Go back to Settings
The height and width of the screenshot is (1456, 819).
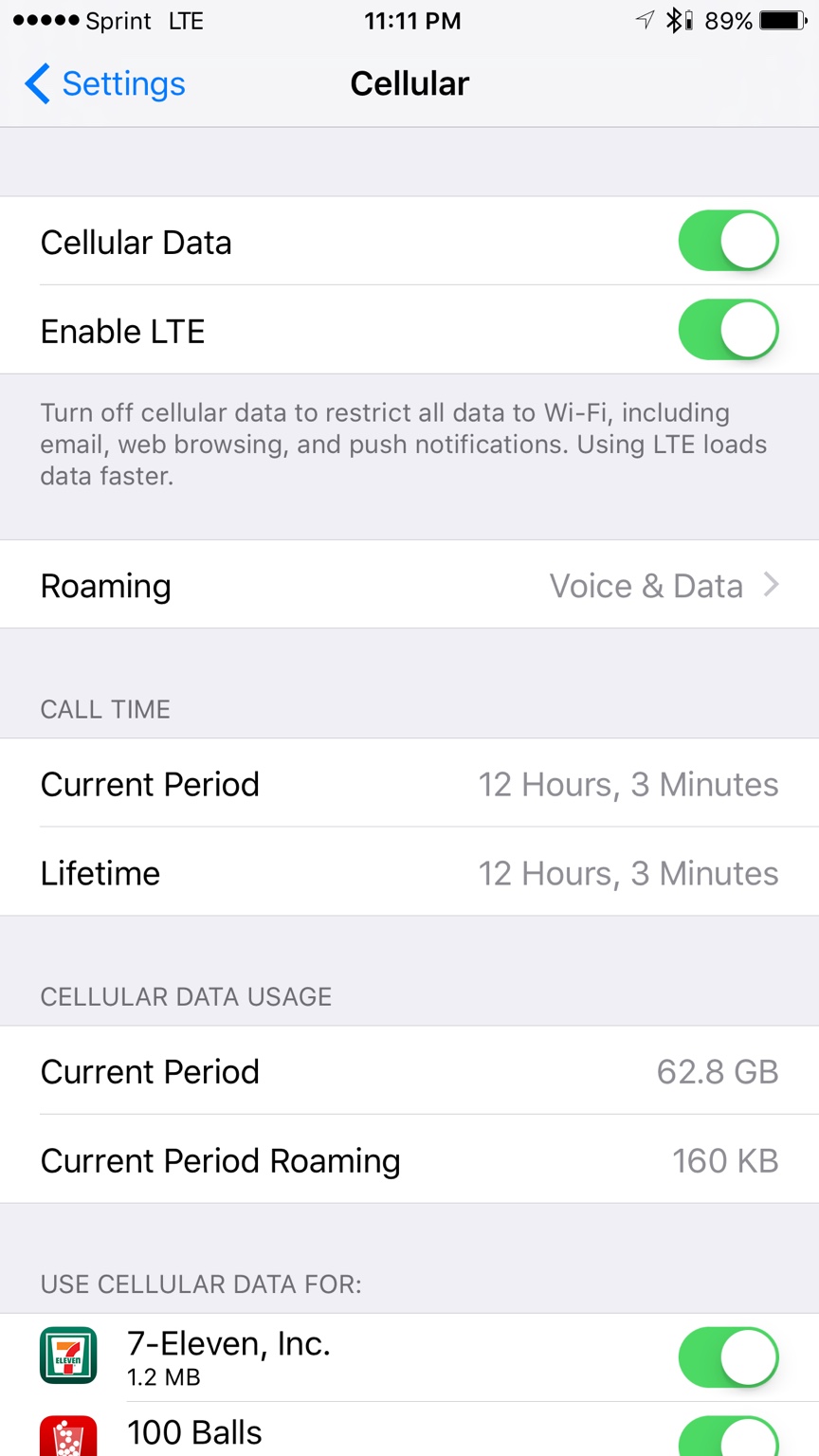[104, 83]
